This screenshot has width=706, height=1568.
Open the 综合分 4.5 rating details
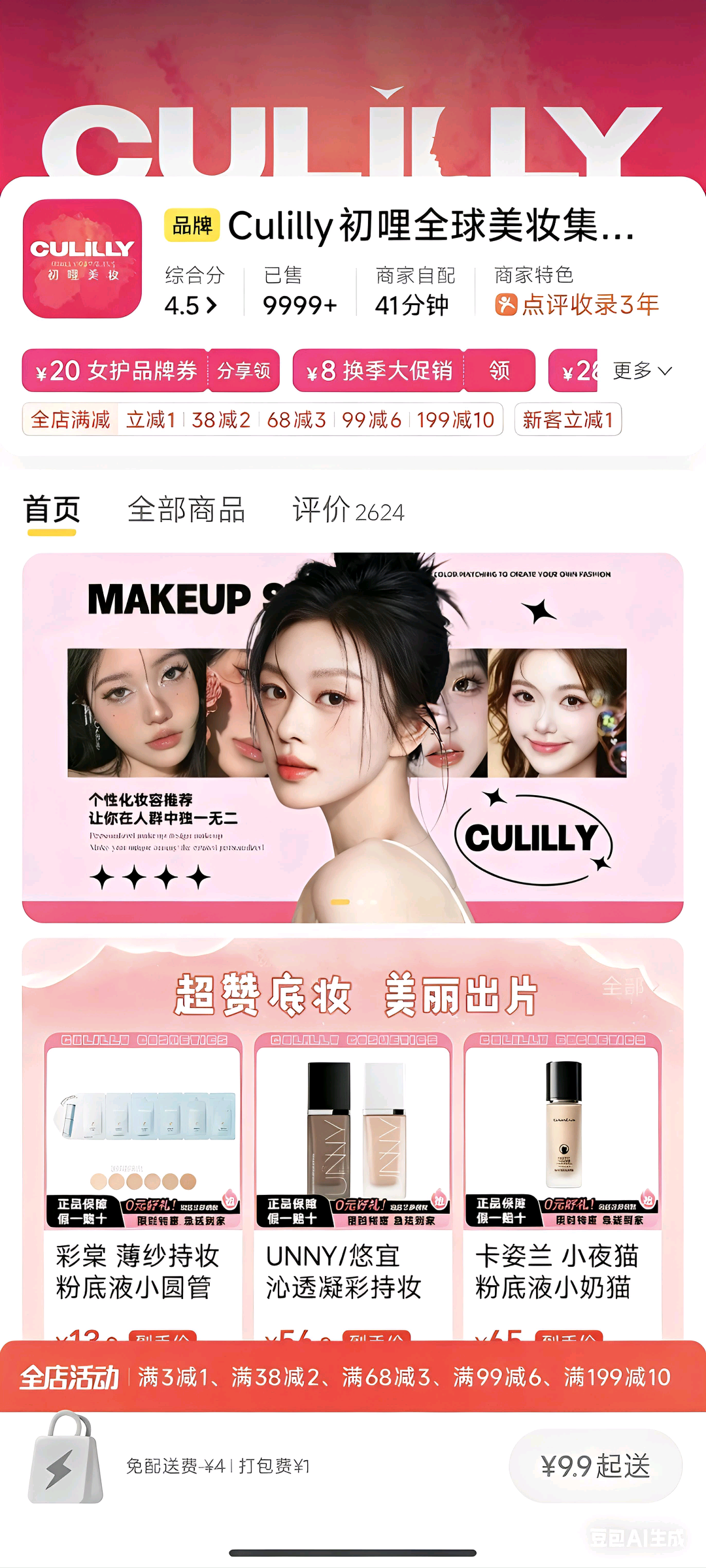click(191, 305)
